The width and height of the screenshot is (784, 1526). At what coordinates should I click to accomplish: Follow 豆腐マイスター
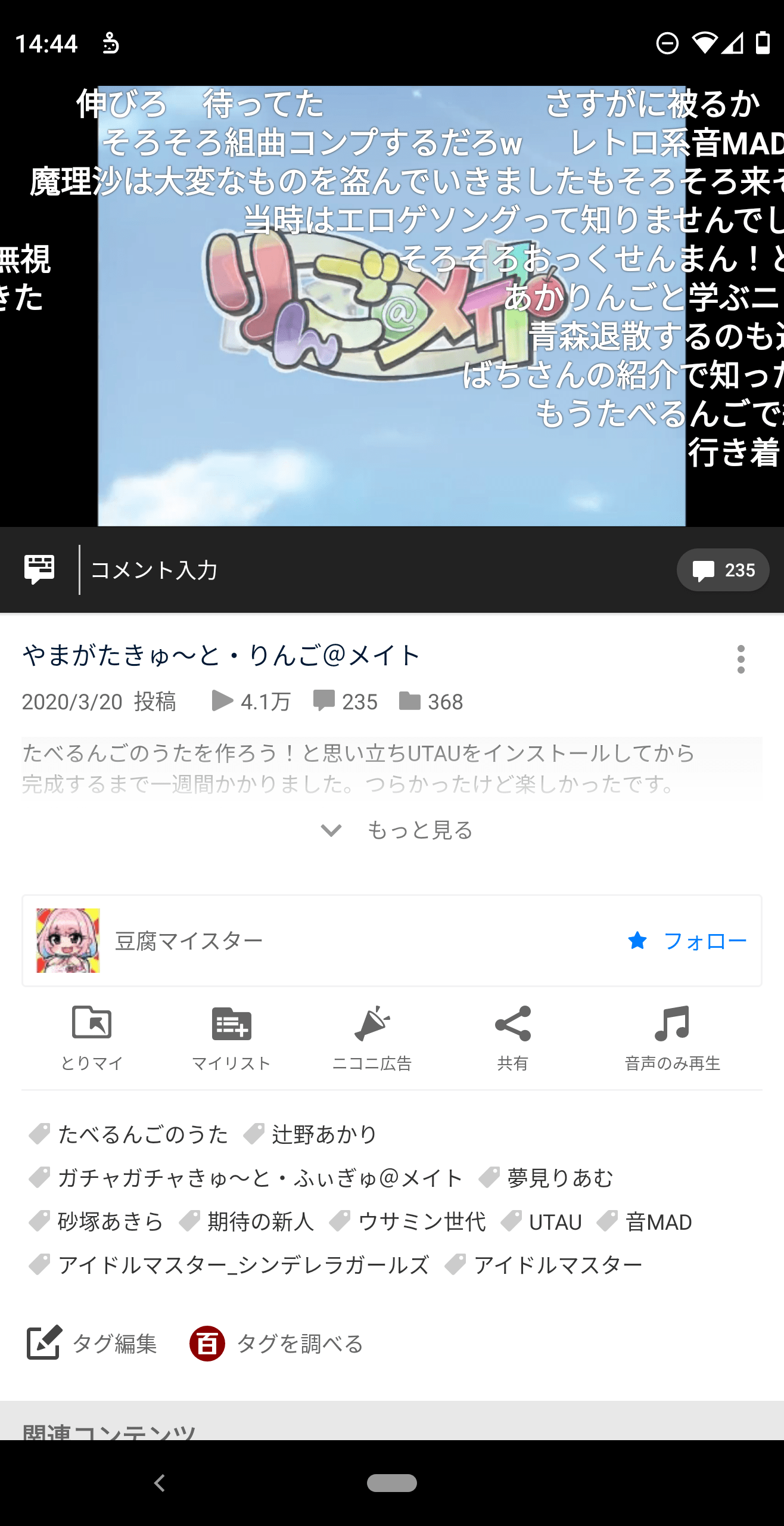687,941
